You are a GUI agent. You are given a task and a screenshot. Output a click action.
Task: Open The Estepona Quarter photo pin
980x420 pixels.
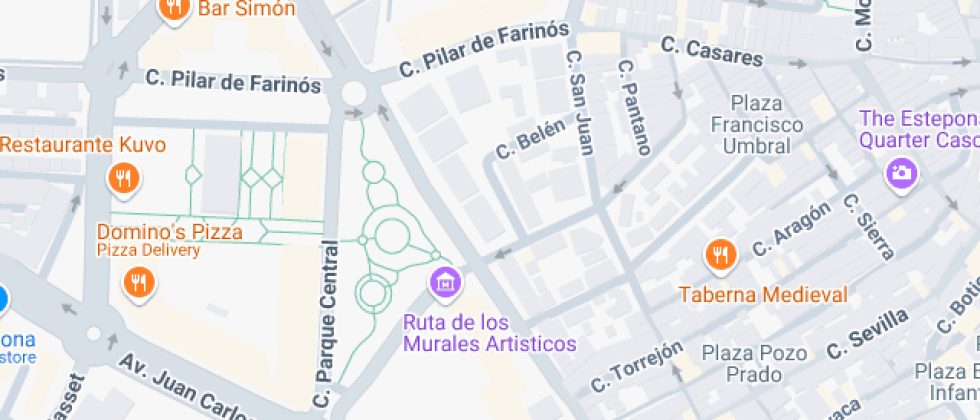(x=901, y=172)
